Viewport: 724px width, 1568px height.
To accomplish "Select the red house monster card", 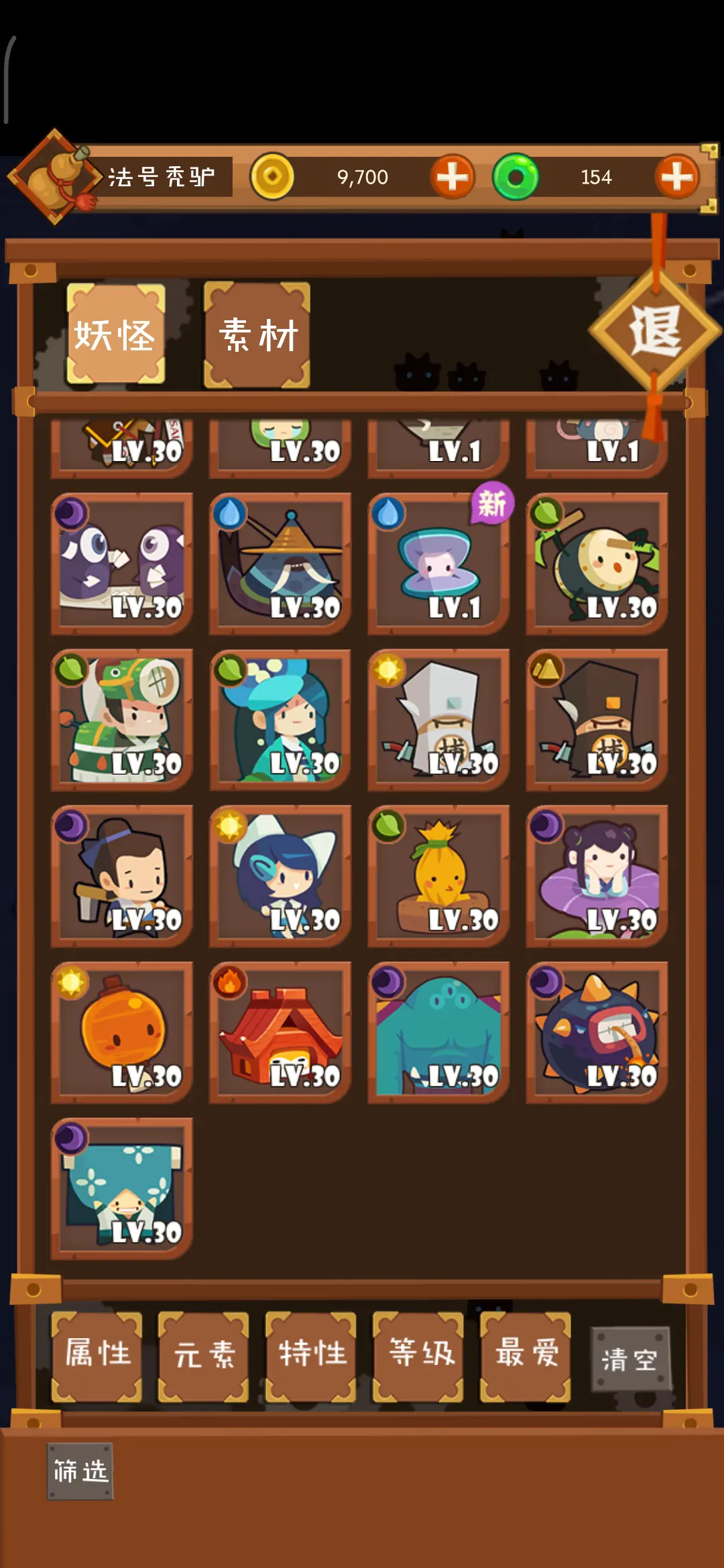I will (x=280, y=1032).
